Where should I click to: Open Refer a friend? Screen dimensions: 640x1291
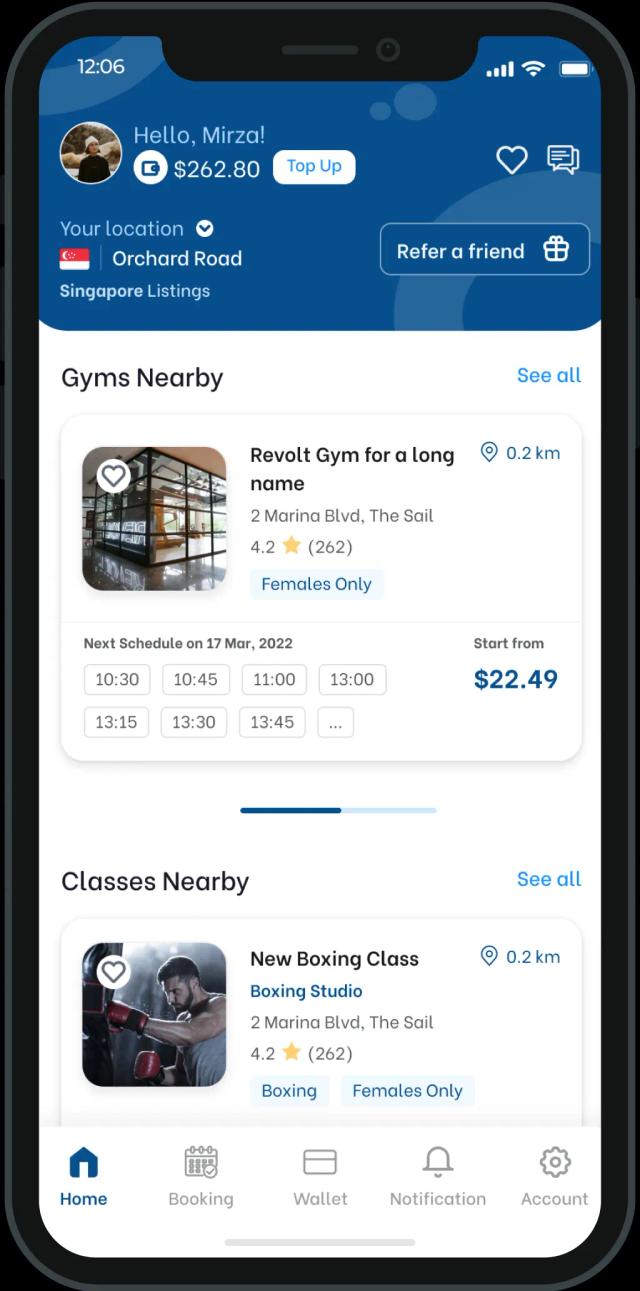point(484,250)
